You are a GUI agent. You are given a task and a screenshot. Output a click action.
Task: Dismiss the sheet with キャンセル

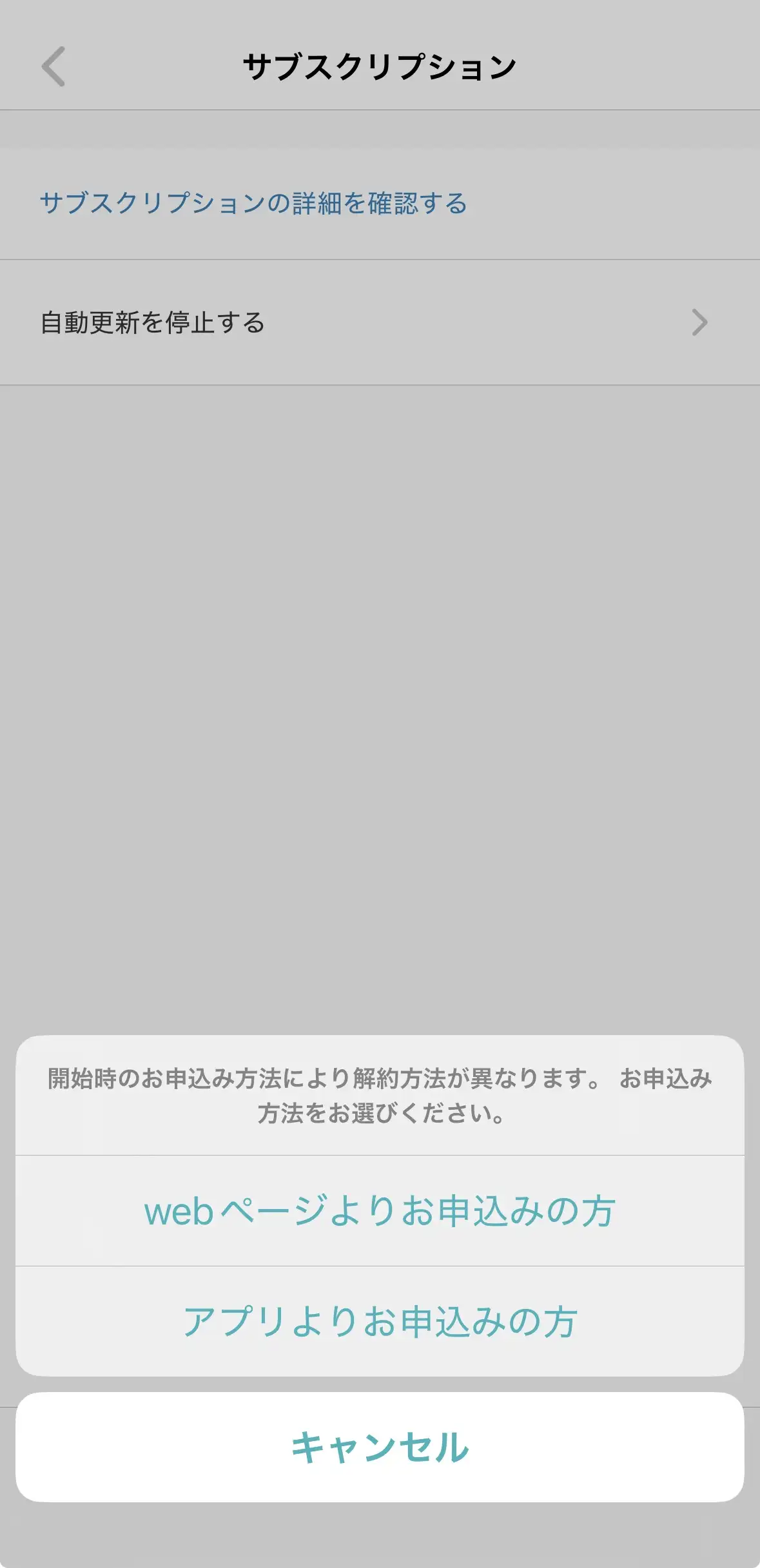(380, 1447)
